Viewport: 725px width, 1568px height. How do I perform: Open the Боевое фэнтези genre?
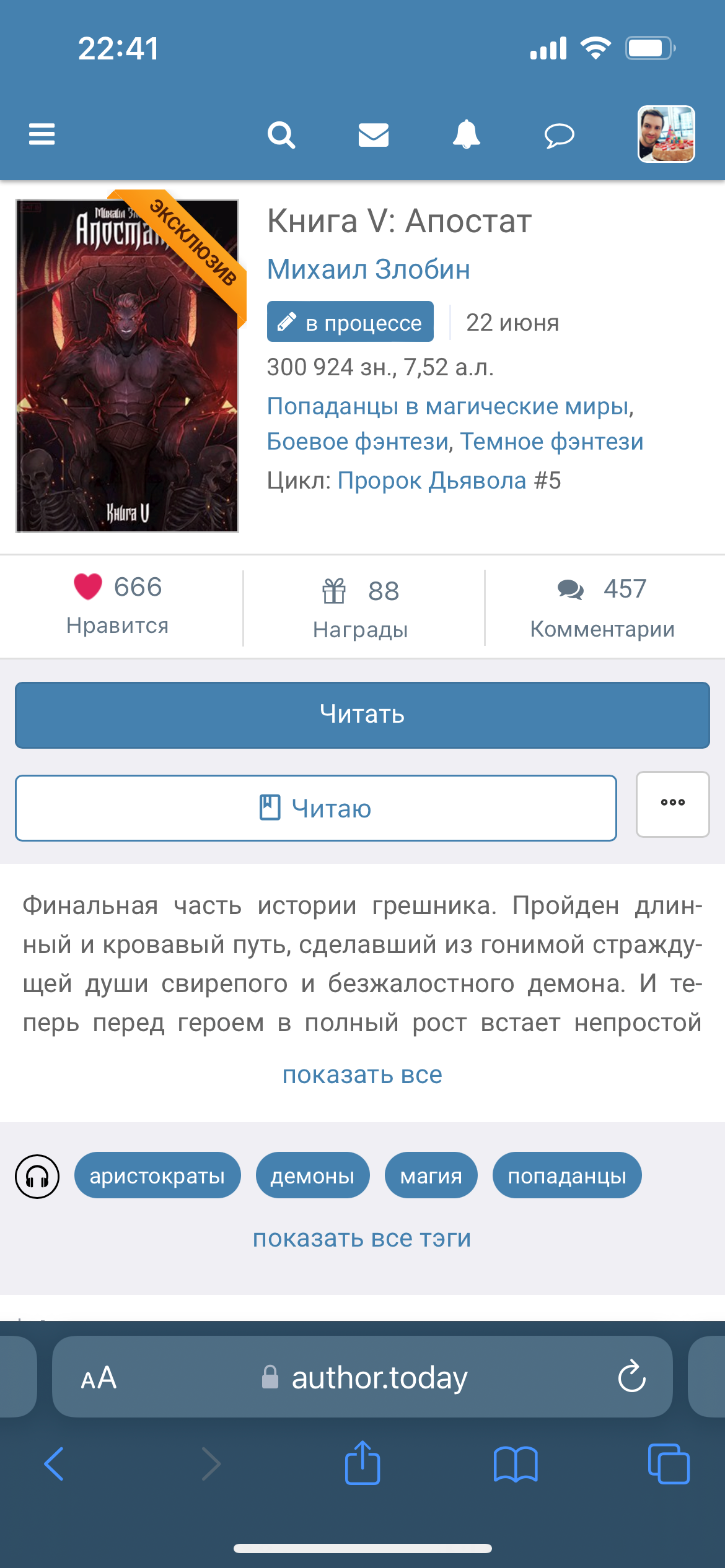click(x=358, y=442)
